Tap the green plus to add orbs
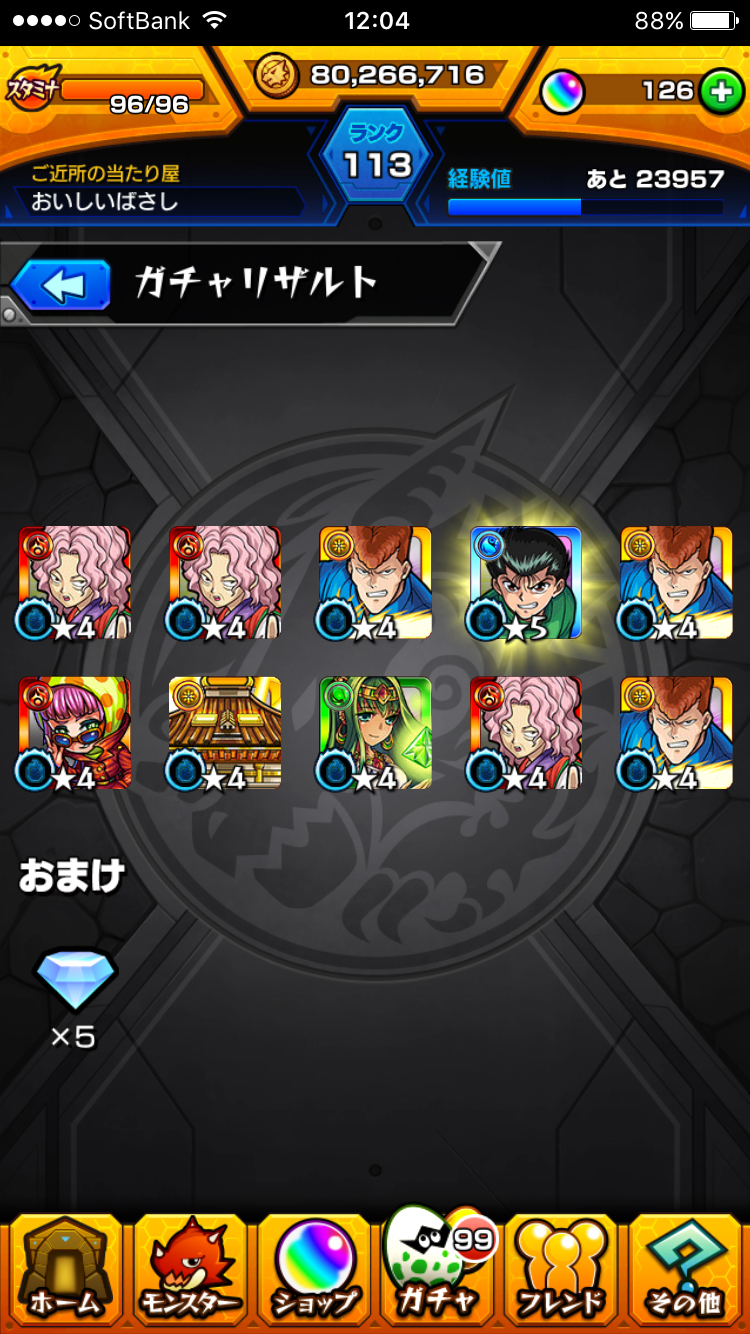Screen dimensions: 750x1334 [x=718, y=91]
